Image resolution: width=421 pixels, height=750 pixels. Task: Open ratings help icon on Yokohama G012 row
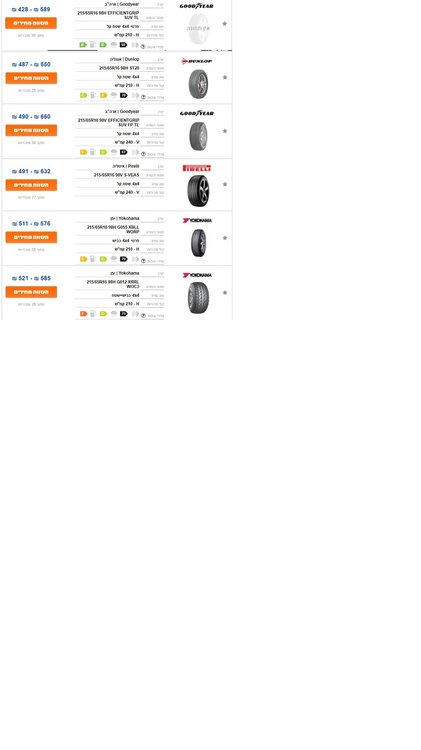pyautogui.click(x=143, y=316)
